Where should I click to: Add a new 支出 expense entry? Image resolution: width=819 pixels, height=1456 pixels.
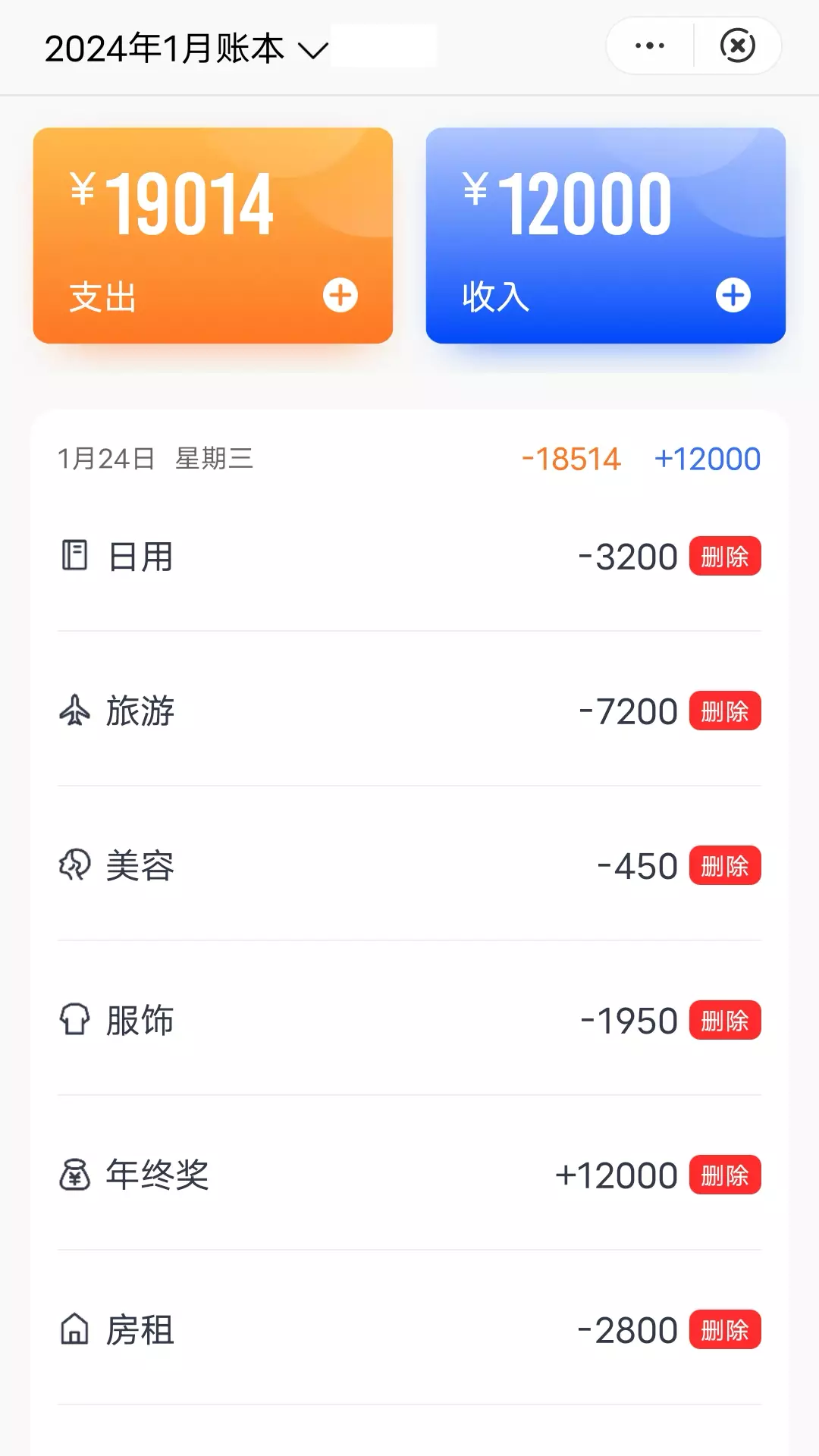point(340,295)
